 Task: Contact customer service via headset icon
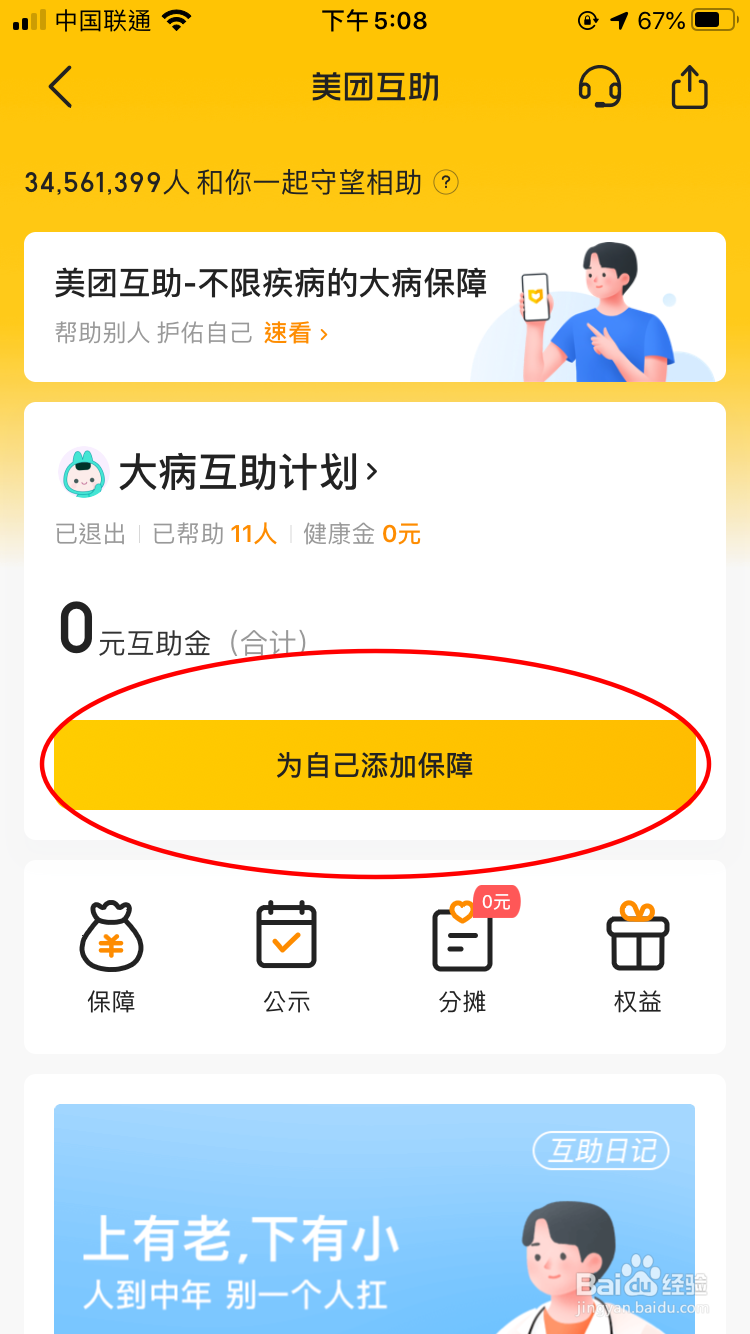point(601,87)
